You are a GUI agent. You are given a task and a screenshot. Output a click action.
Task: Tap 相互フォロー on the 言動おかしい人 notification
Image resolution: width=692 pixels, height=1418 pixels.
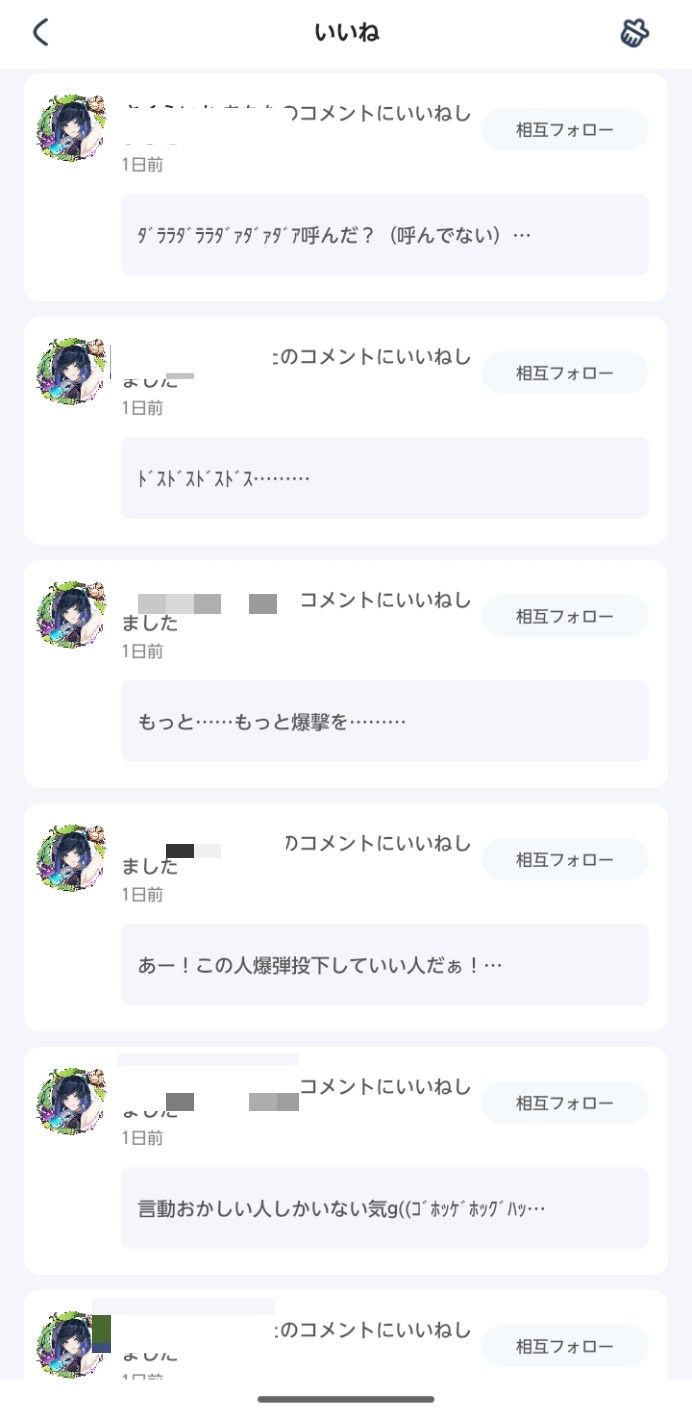565,1103
